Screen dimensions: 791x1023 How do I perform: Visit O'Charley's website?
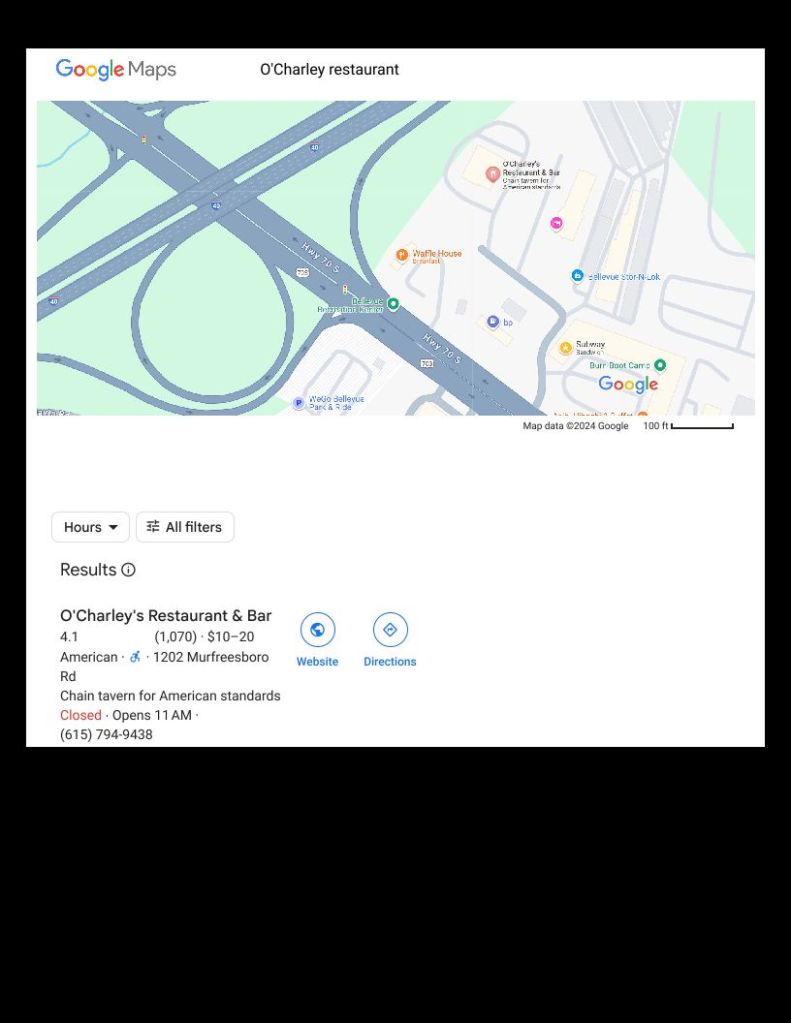(x=317, y=630)
